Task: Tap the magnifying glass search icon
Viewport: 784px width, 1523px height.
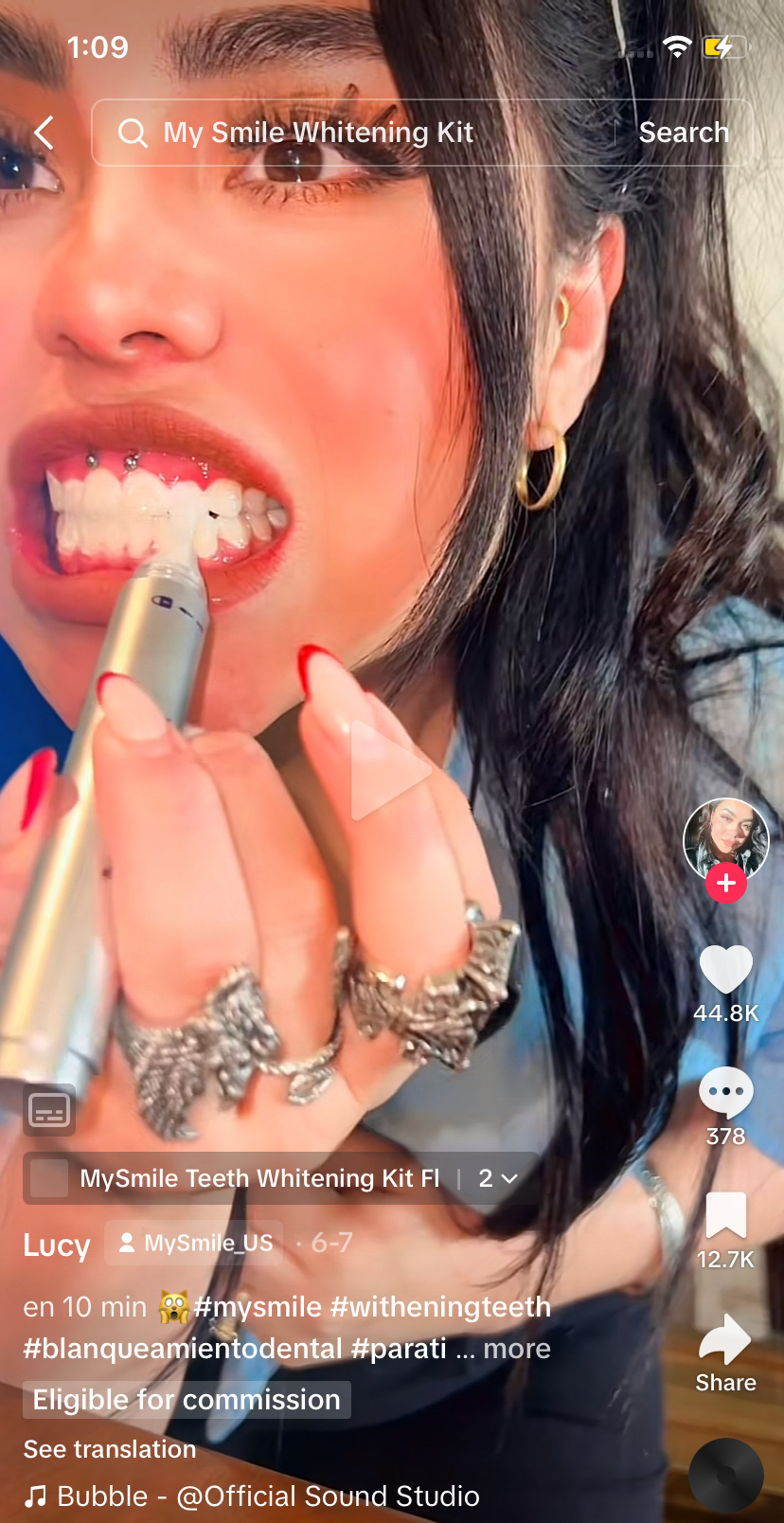Action: coord(133,132)
